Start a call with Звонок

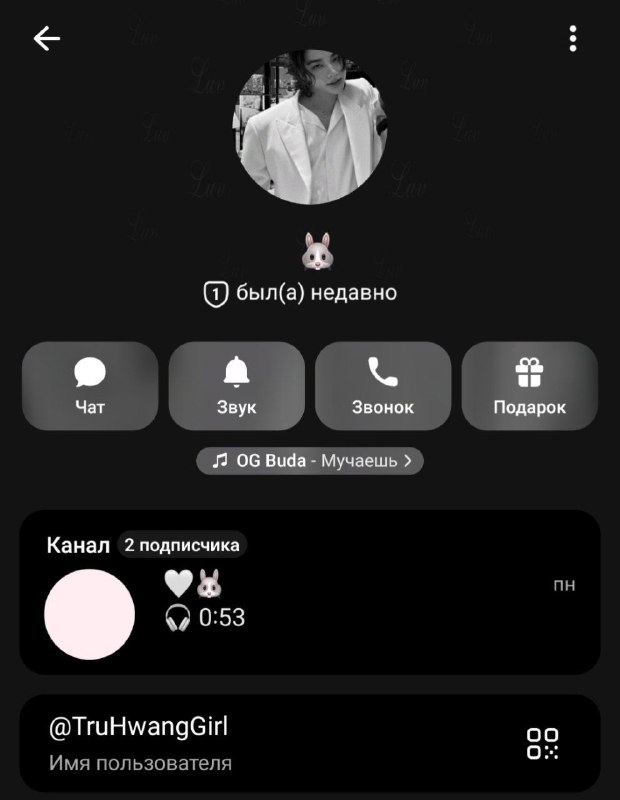tap(383, 386)
